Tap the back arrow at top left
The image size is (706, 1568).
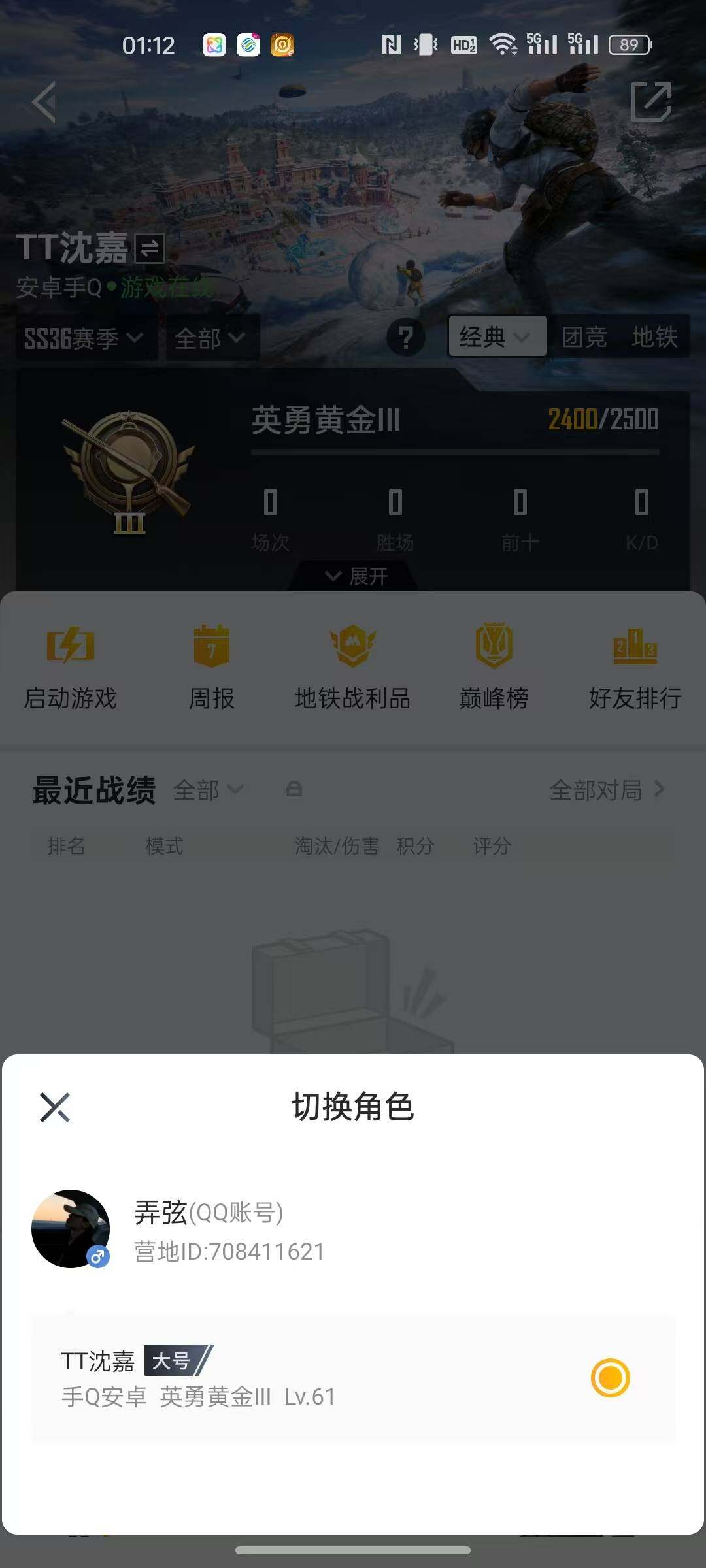43,103
